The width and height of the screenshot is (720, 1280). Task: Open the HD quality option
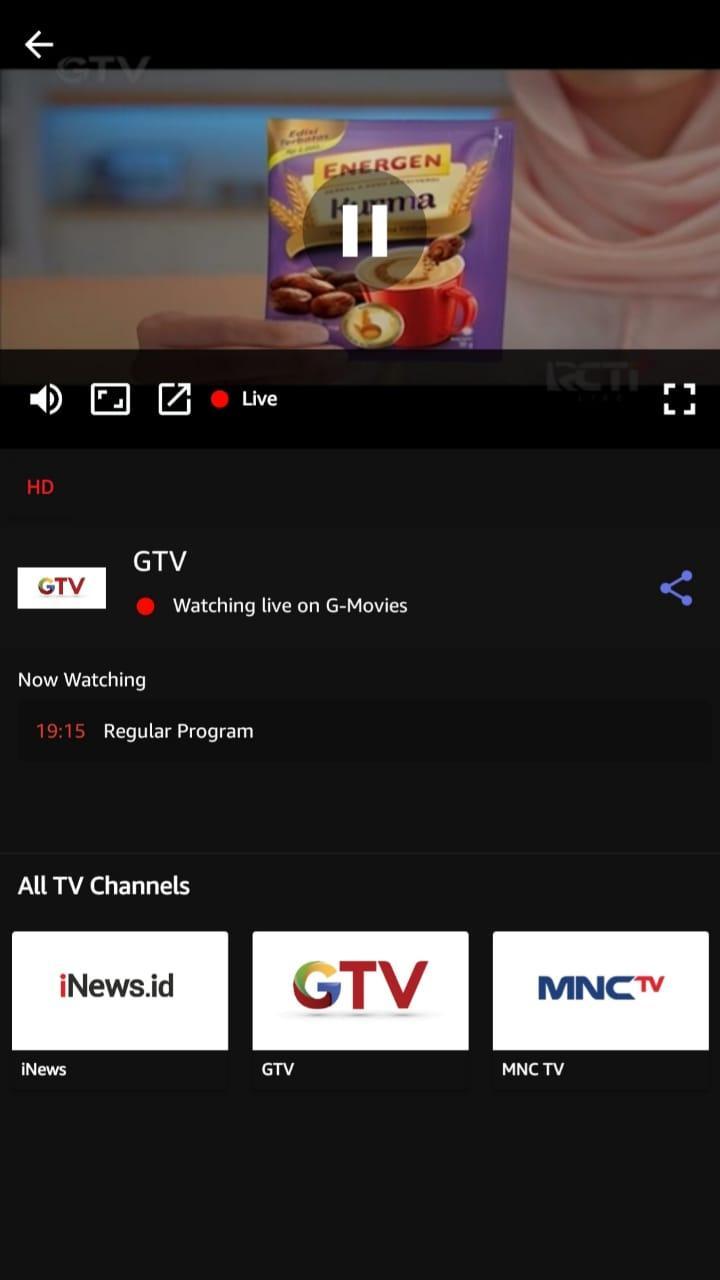point(40,487)
